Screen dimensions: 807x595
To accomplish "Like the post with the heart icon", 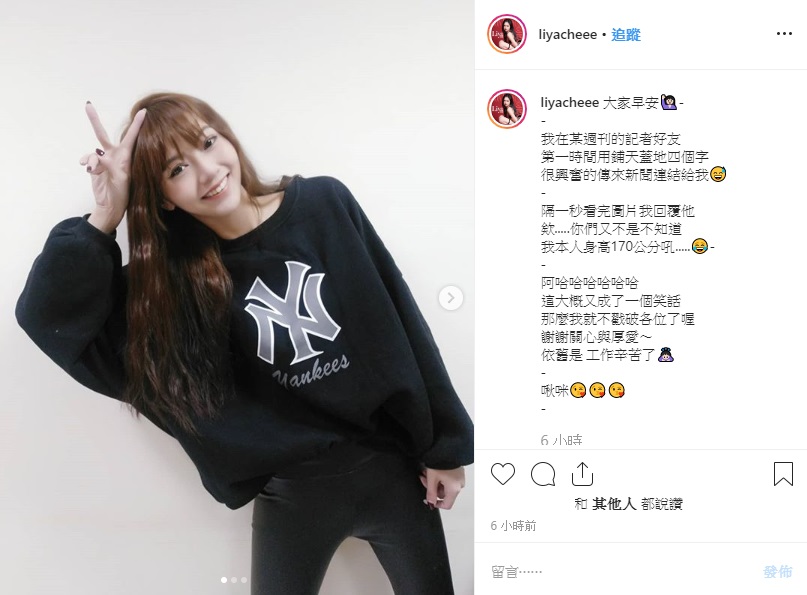I will [x=503, y=474].
